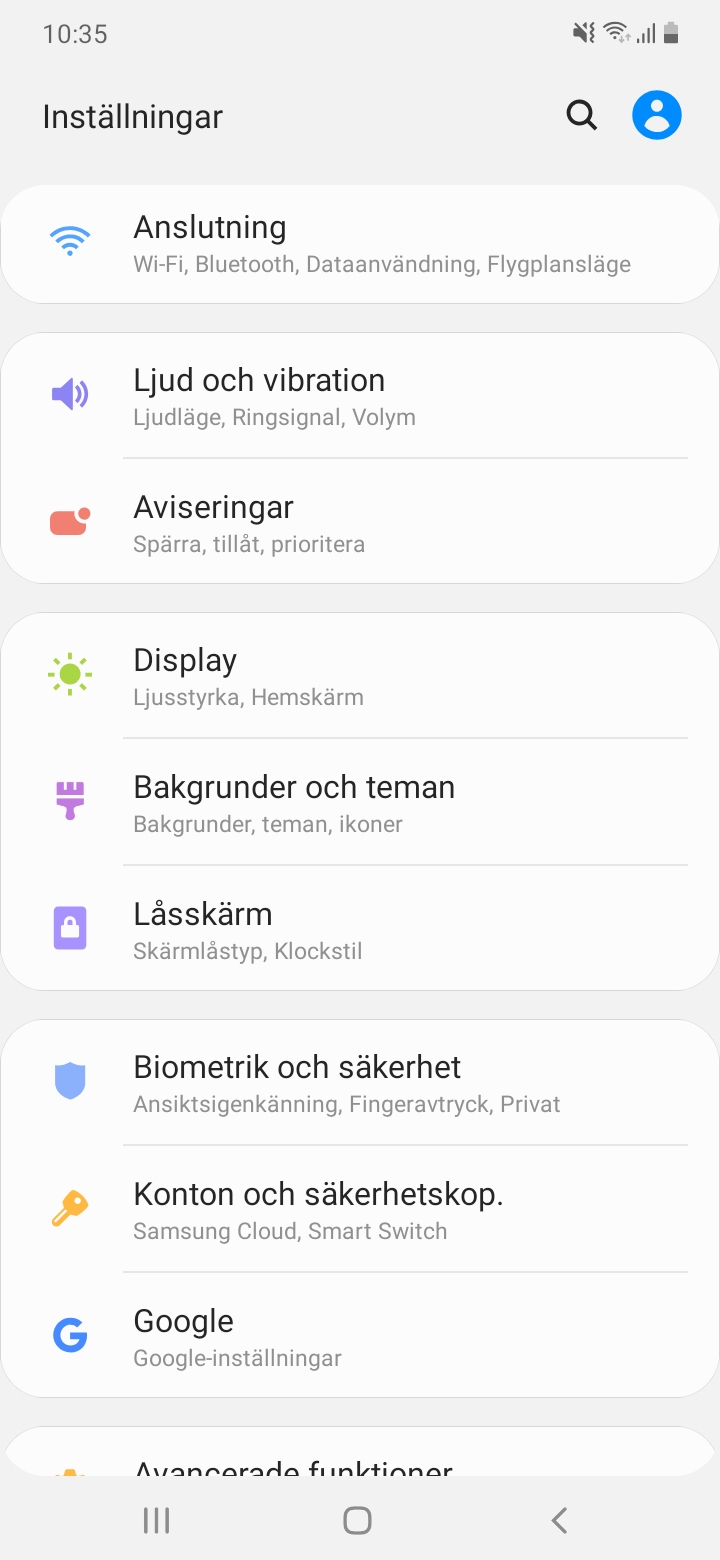Select Konton och säkerhetskop.
Image resolution: width=720 pixels, height=1560 pixels.
(360, 1210)
